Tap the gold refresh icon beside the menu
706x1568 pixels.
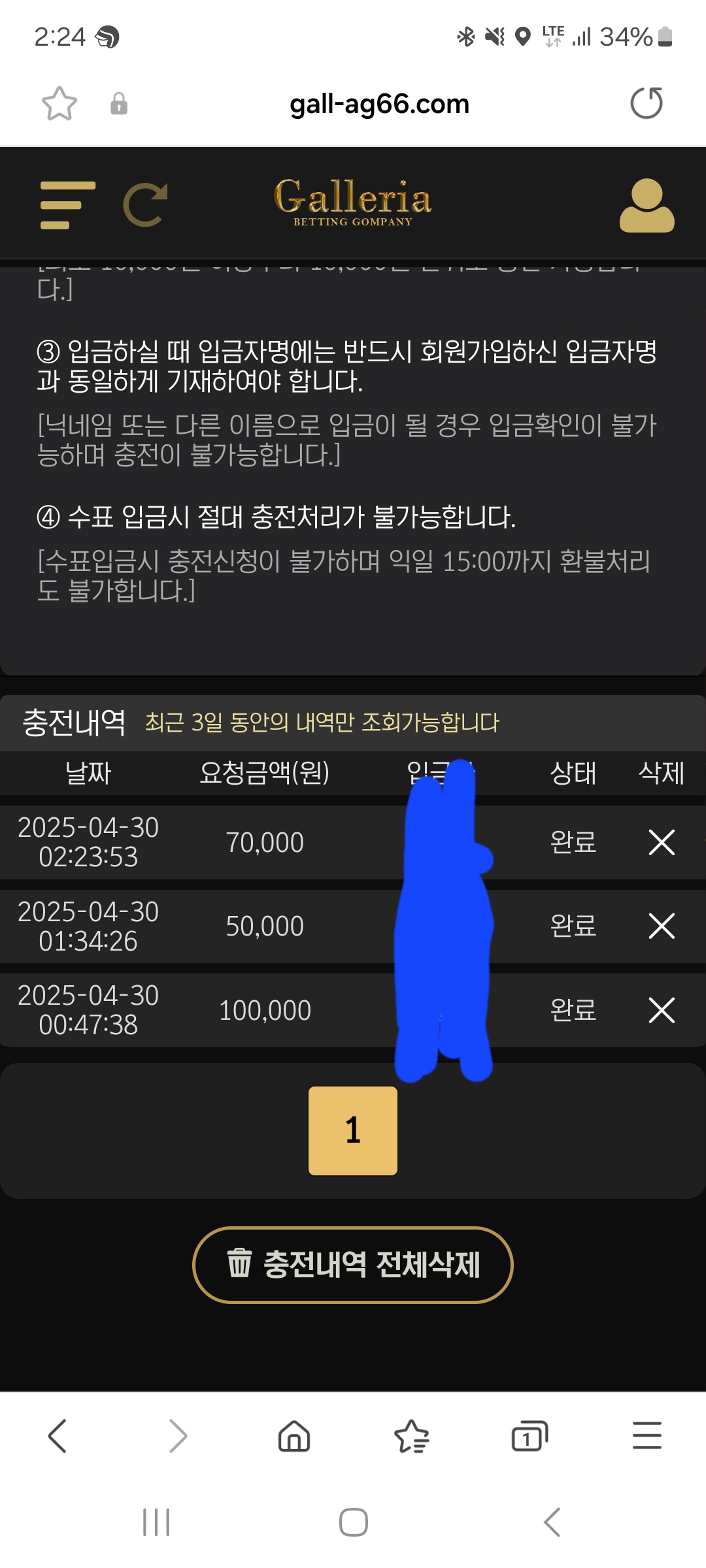pyautogui.click(x=145, y=205)
